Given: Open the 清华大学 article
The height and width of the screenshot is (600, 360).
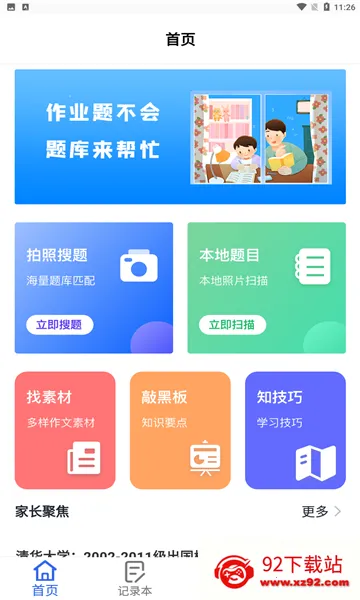Looking at the screenshot, I should [108, 553].
